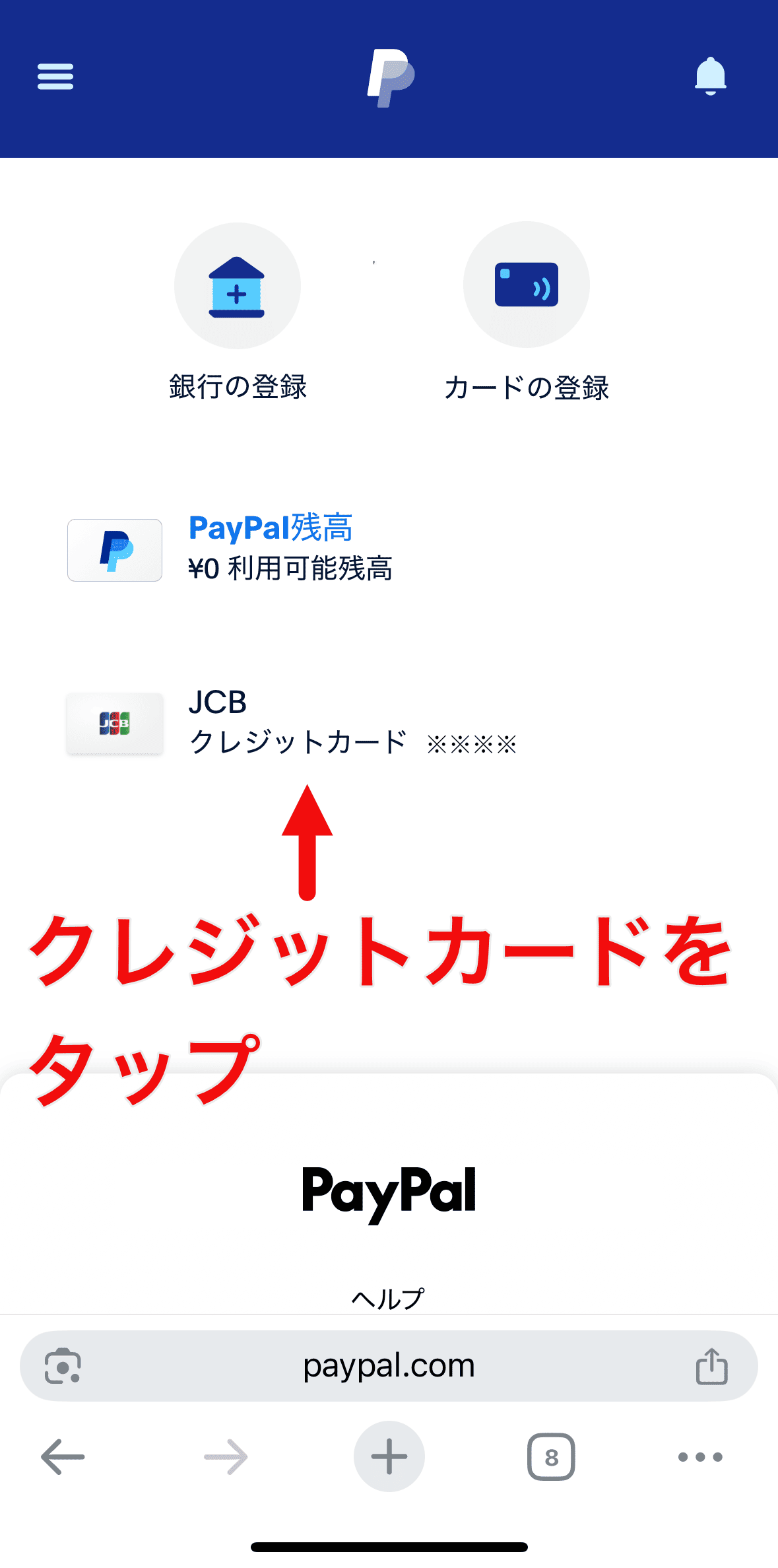The width and height of the screenshot is (778, 1568).
Task: Open the tab switcher showing 8 tabs
Action: [551, 1456]
